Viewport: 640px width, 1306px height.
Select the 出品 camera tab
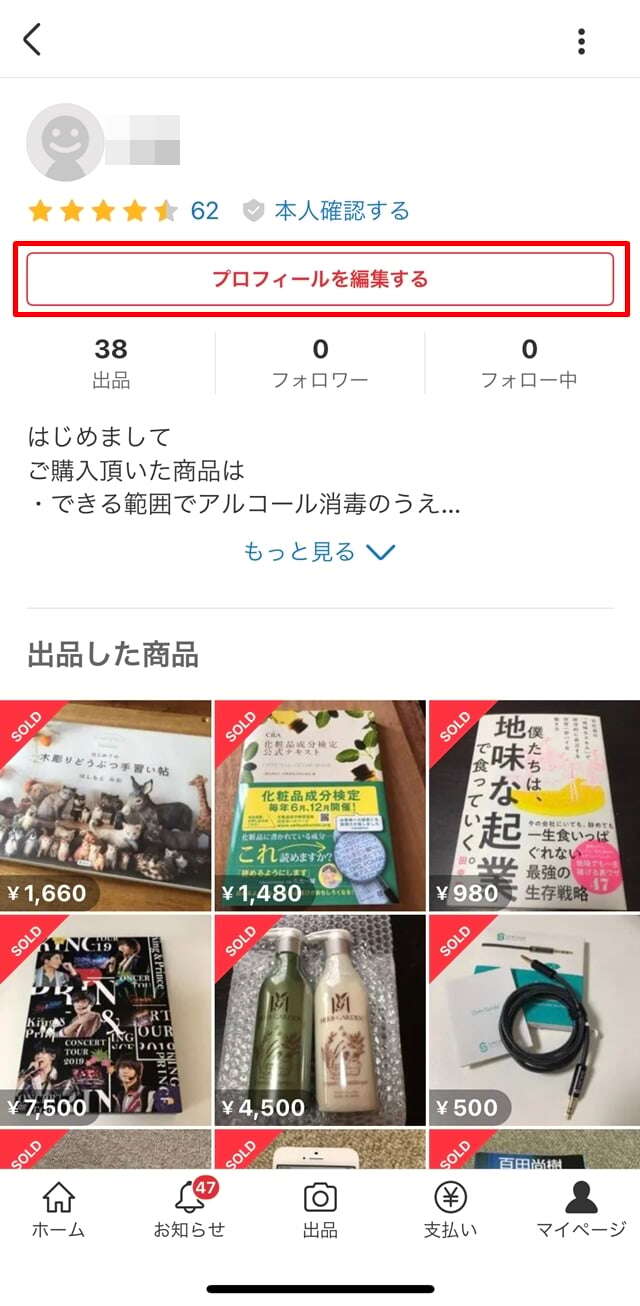click(x=320, y=1208)
